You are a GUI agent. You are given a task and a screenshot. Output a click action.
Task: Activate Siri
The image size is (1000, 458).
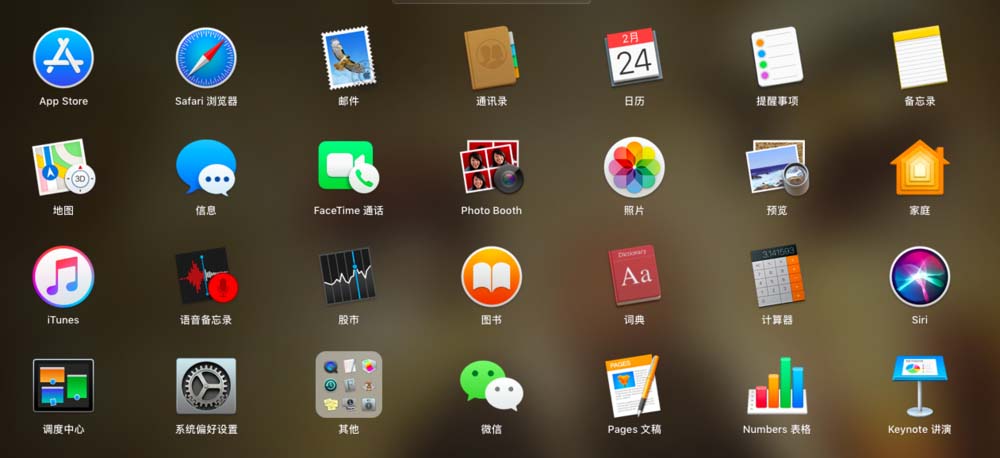tap(919, 276)
